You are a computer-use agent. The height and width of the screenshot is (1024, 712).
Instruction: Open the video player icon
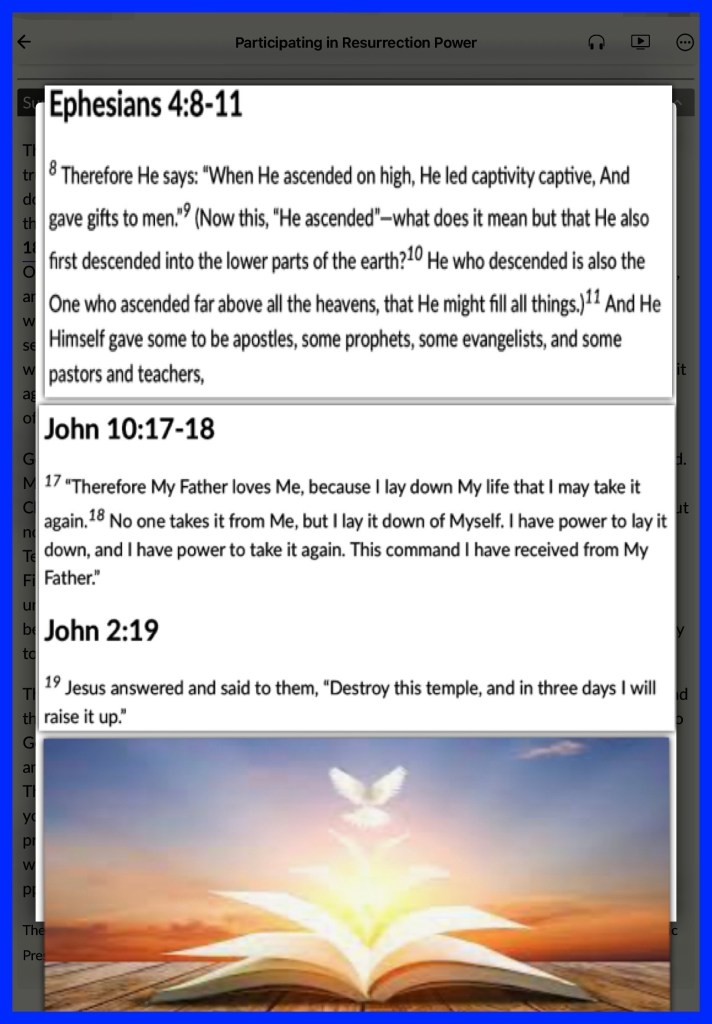tap(640, 42)
